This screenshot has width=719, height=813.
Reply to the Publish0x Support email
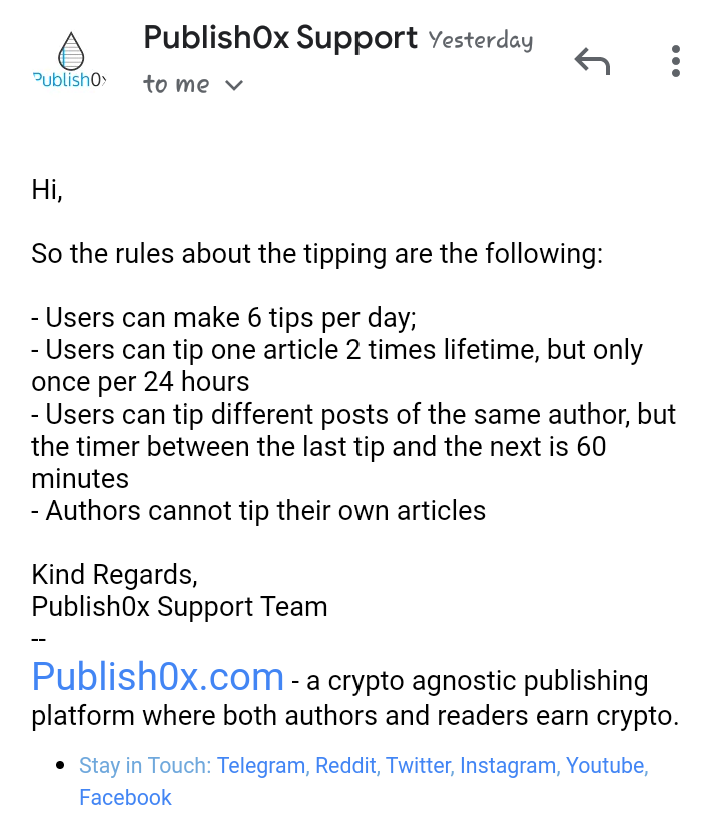(x=592, y=62)
